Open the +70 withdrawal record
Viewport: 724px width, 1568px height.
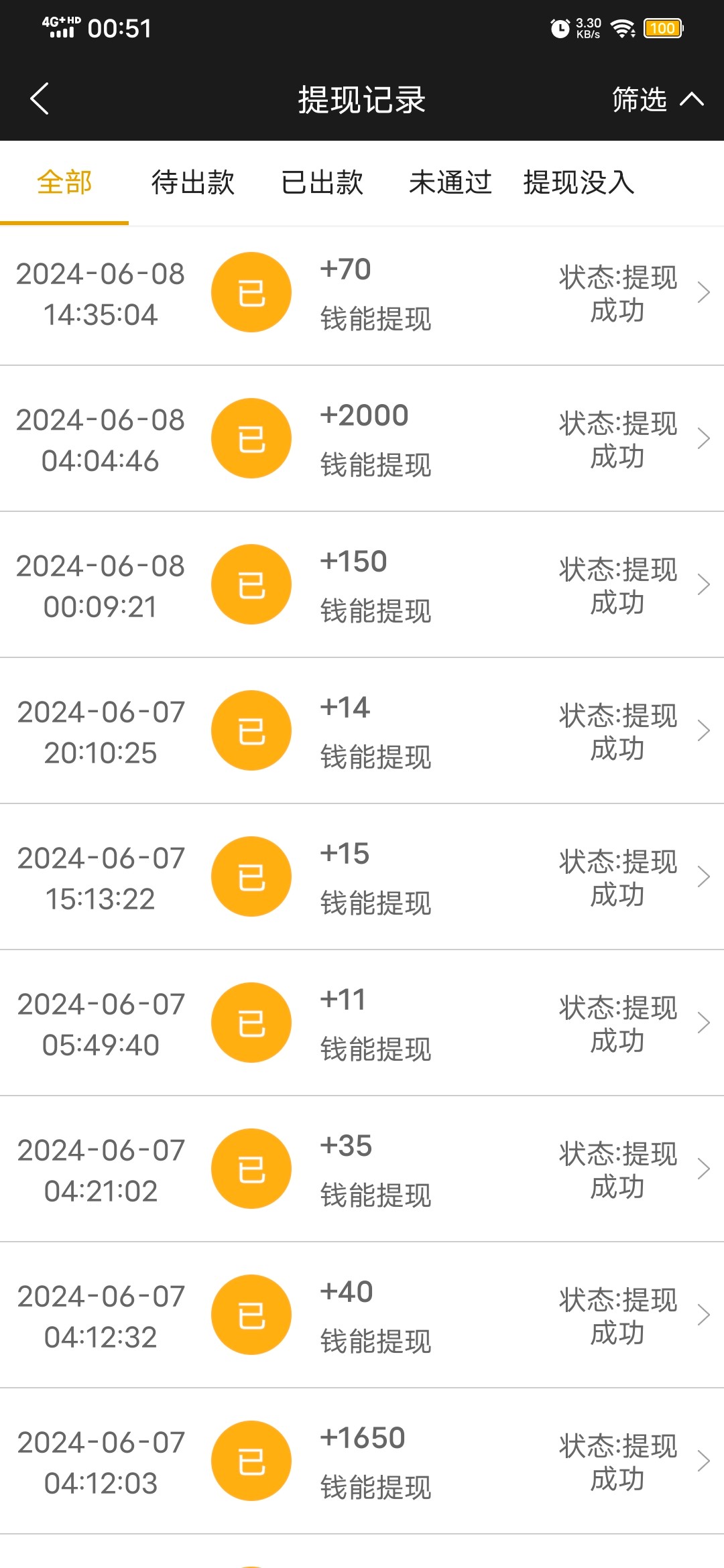(362, 293)
